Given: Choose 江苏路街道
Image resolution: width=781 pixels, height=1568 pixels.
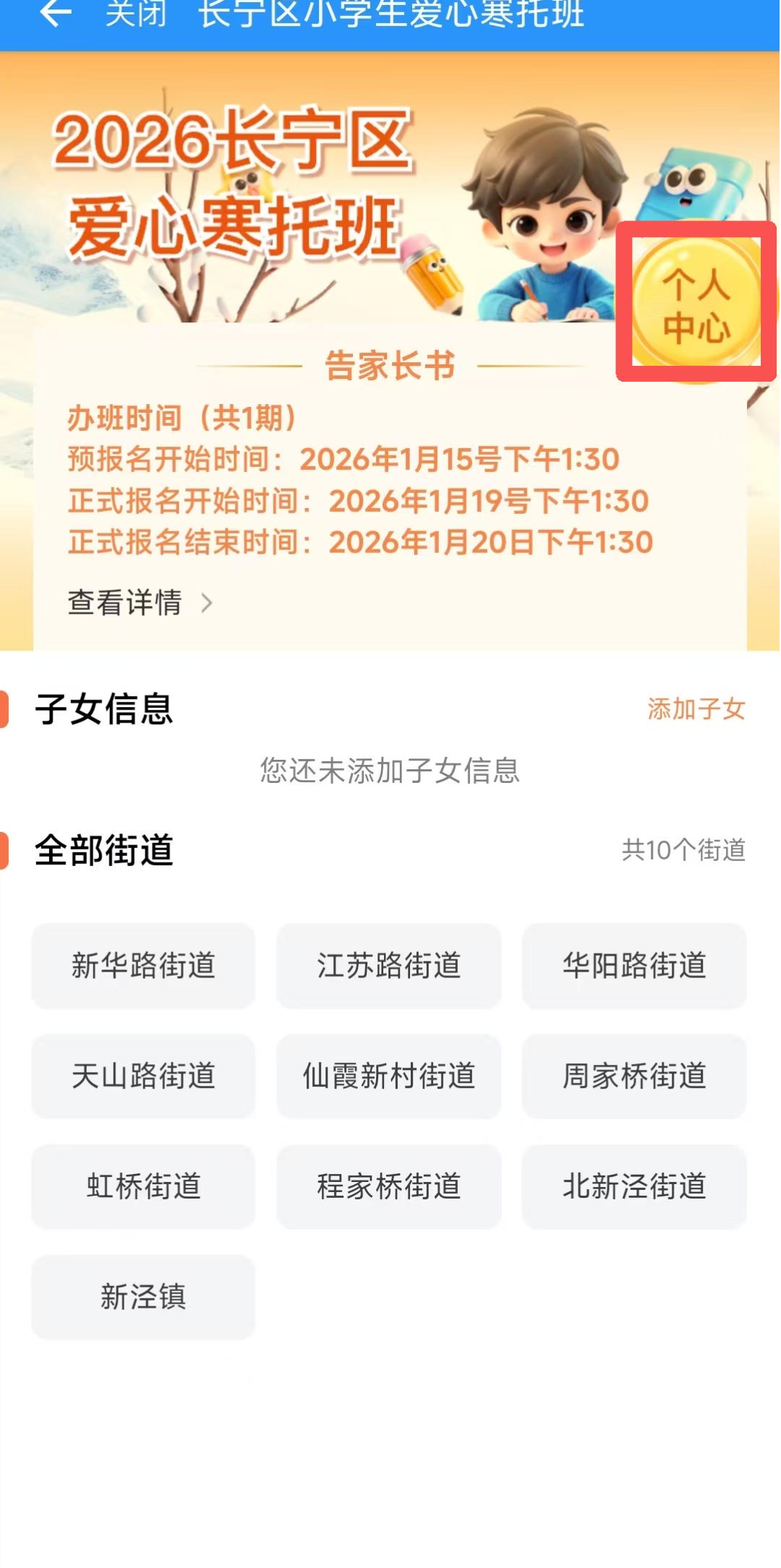Looking at the screenshot, I should click(x=389, y=965).
